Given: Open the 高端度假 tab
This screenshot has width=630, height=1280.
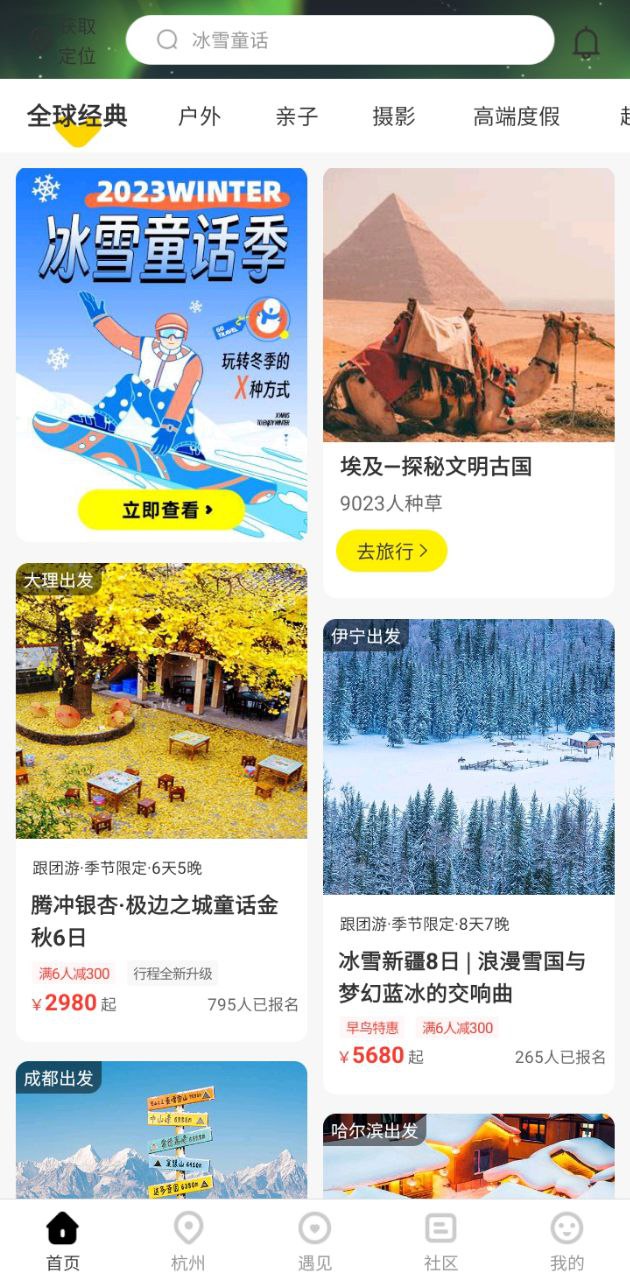Looking at the screenshot, I should coord(516,116).
